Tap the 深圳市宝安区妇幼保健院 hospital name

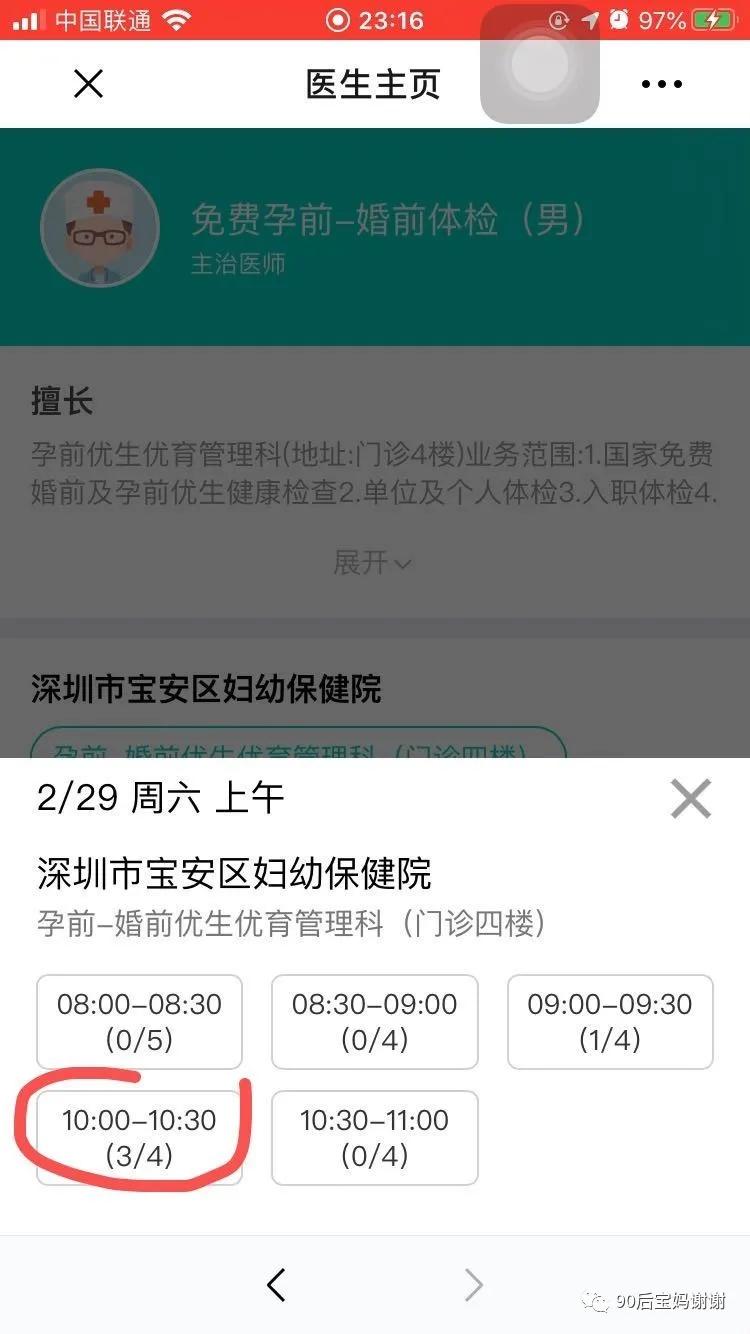point(235,872)
